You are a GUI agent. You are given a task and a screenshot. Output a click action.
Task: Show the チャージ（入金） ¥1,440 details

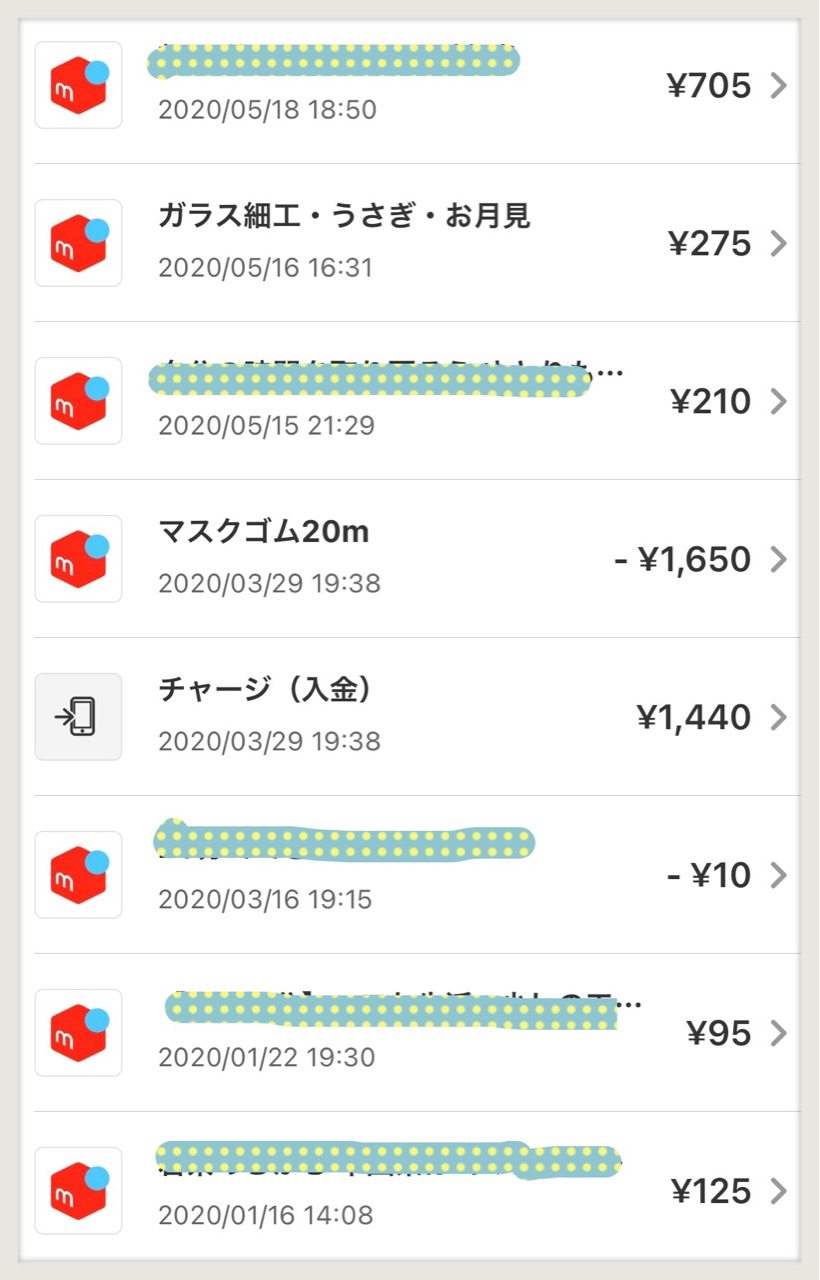410,717
